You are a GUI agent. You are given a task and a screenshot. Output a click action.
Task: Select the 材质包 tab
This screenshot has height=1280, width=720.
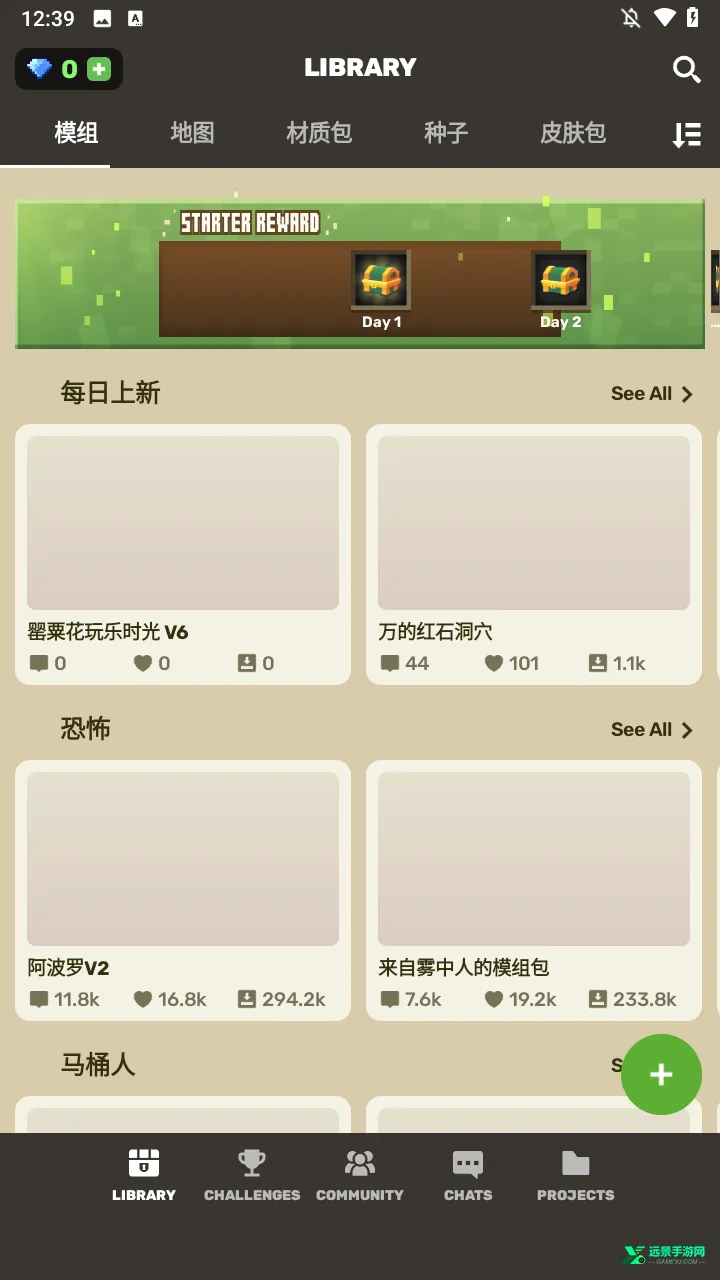318,133
